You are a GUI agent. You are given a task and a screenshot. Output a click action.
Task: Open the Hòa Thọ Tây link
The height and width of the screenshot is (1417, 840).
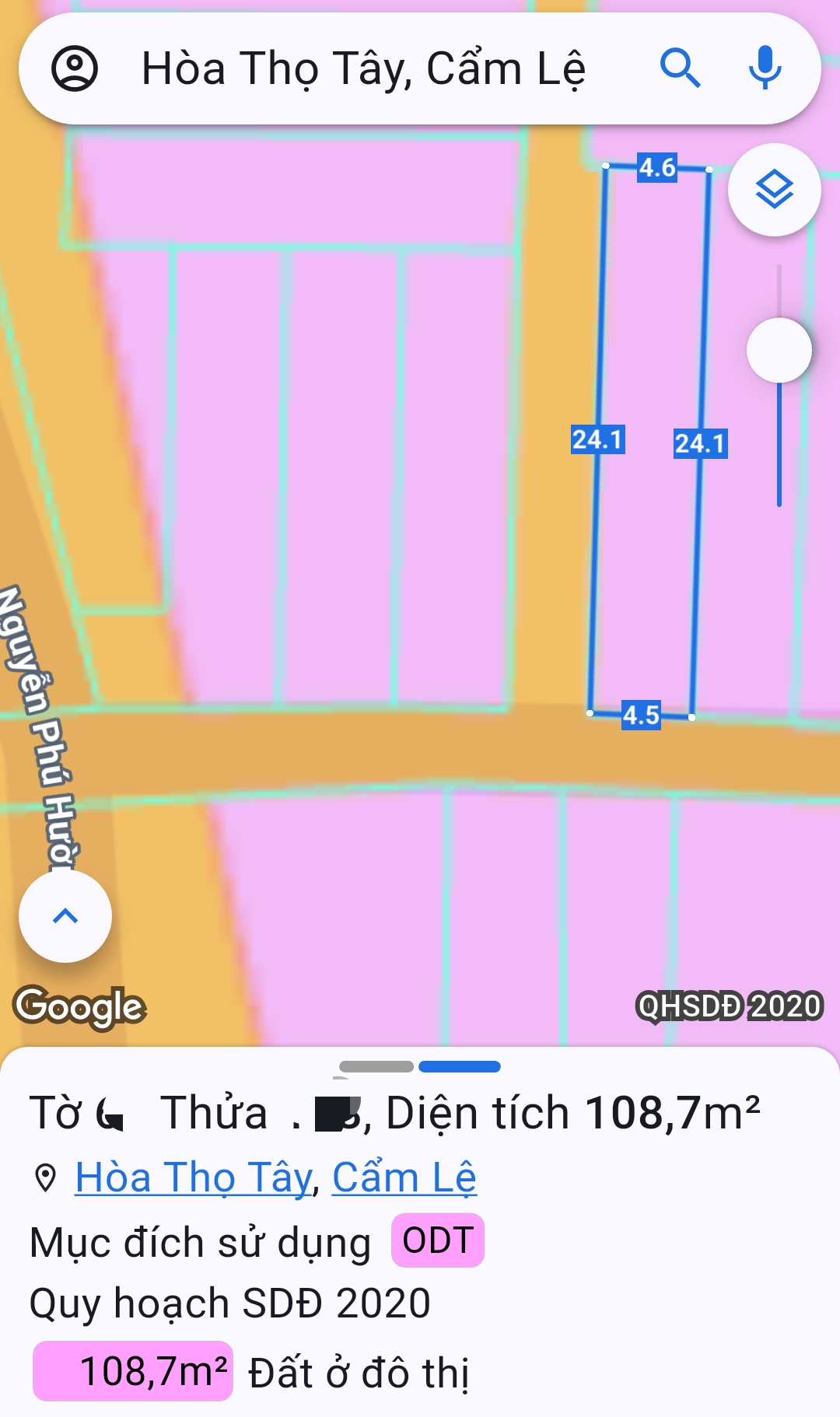(194, 1177)
